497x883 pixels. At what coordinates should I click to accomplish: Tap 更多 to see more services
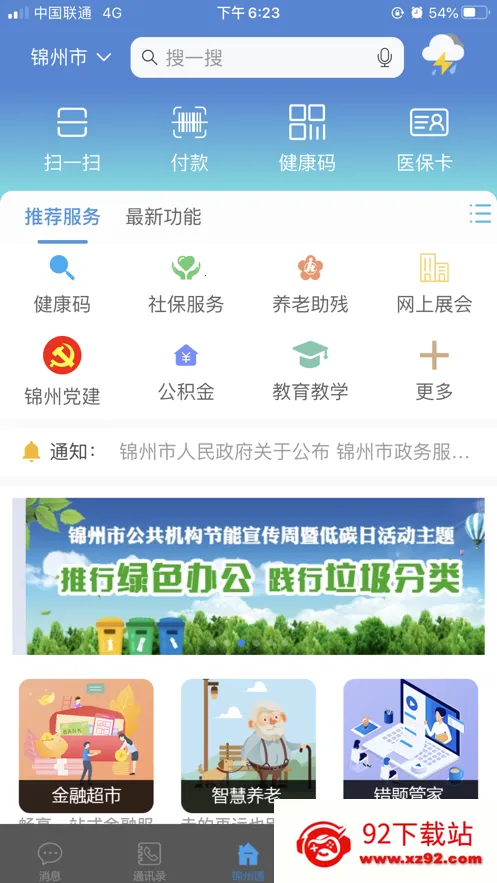(434, 372)
